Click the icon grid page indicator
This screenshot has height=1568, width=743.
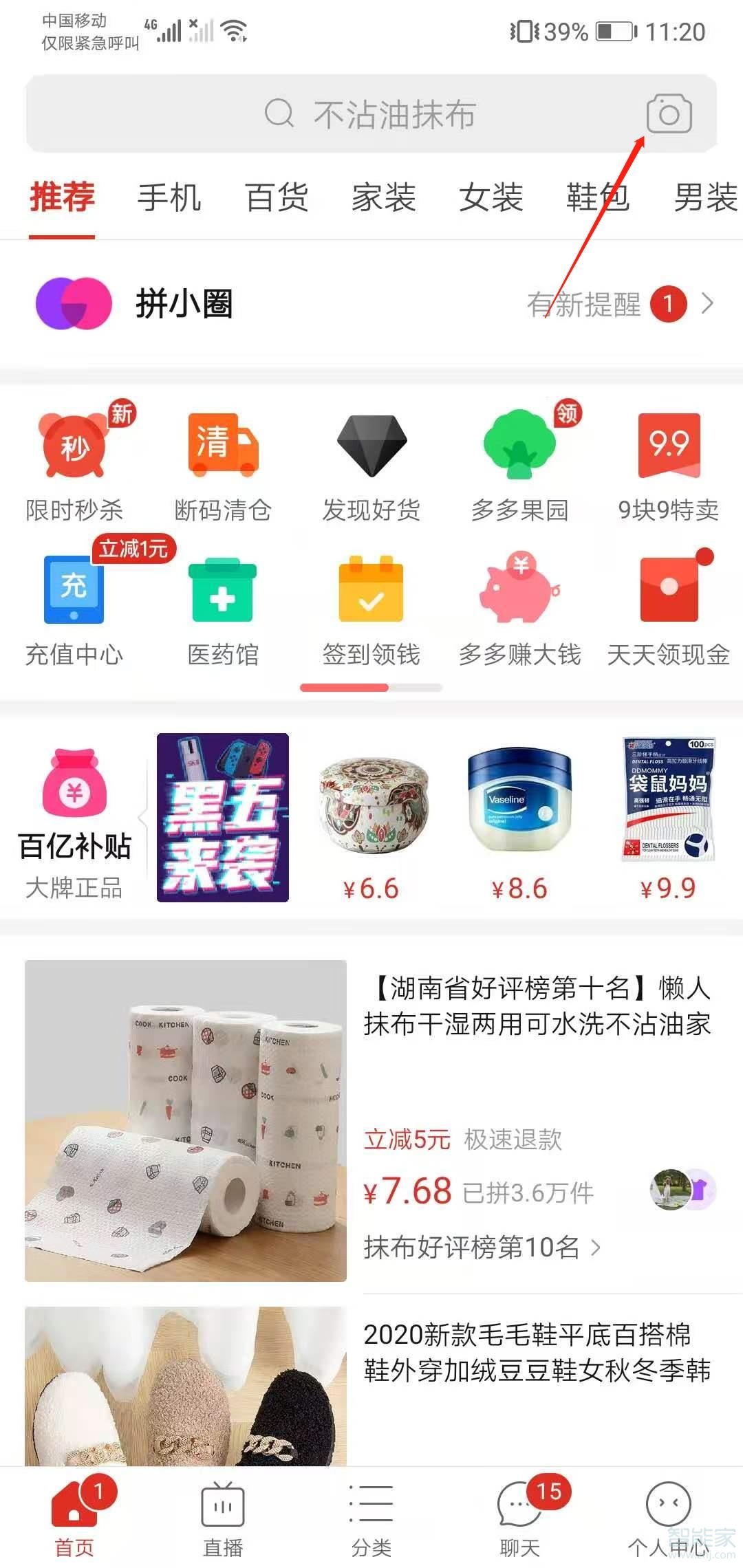click(x=371, y=686)
